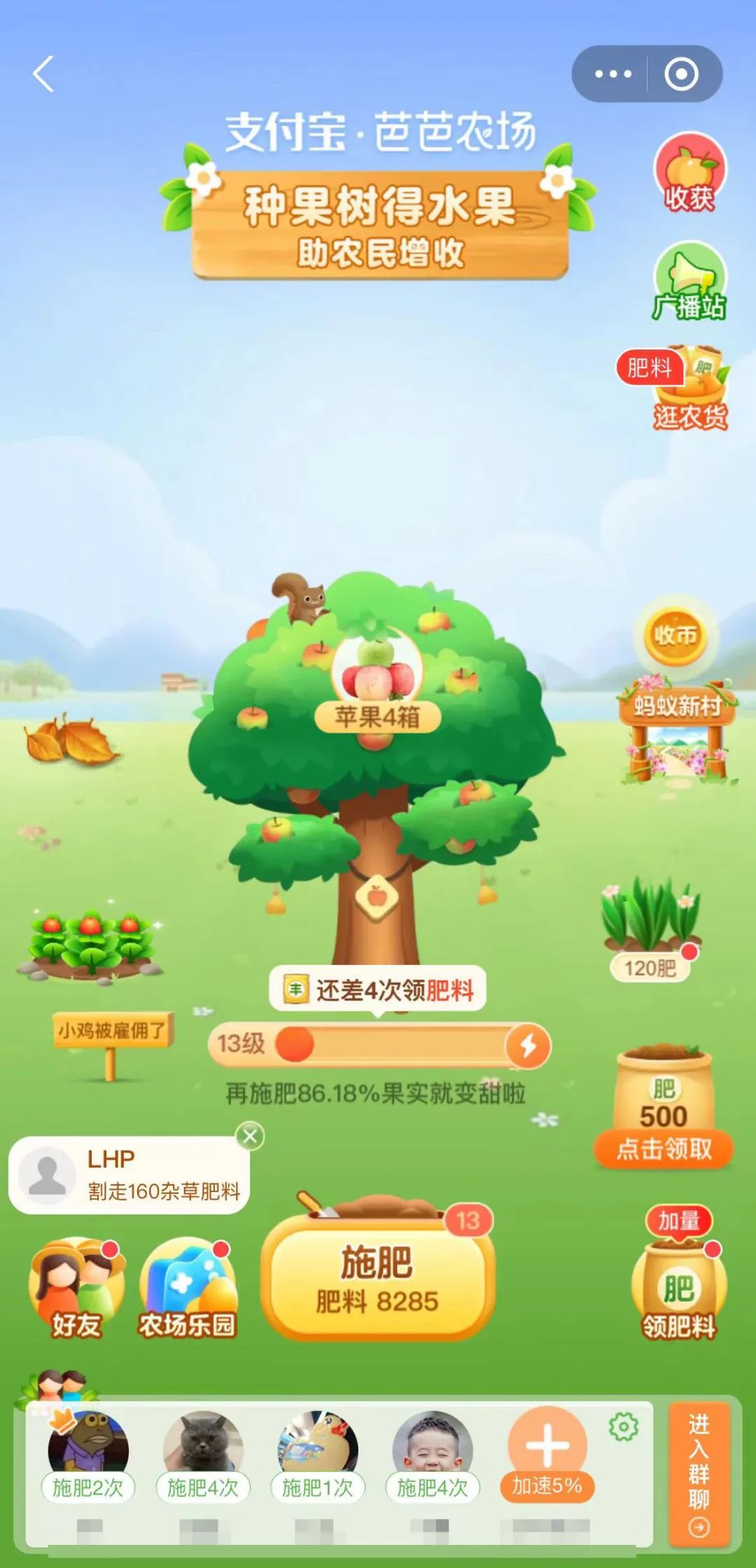
Task: Claim the 500 fertilizer via 点击领取
Action: coord(664,1149)
